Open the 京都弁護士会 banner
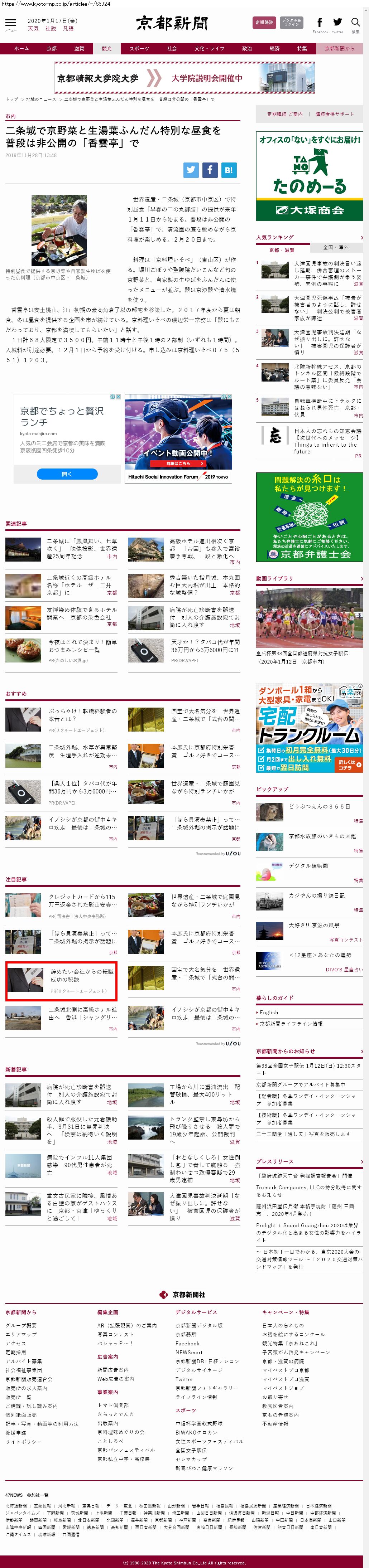Screen dimensions: 369x1568 click(x=309, y=516)
